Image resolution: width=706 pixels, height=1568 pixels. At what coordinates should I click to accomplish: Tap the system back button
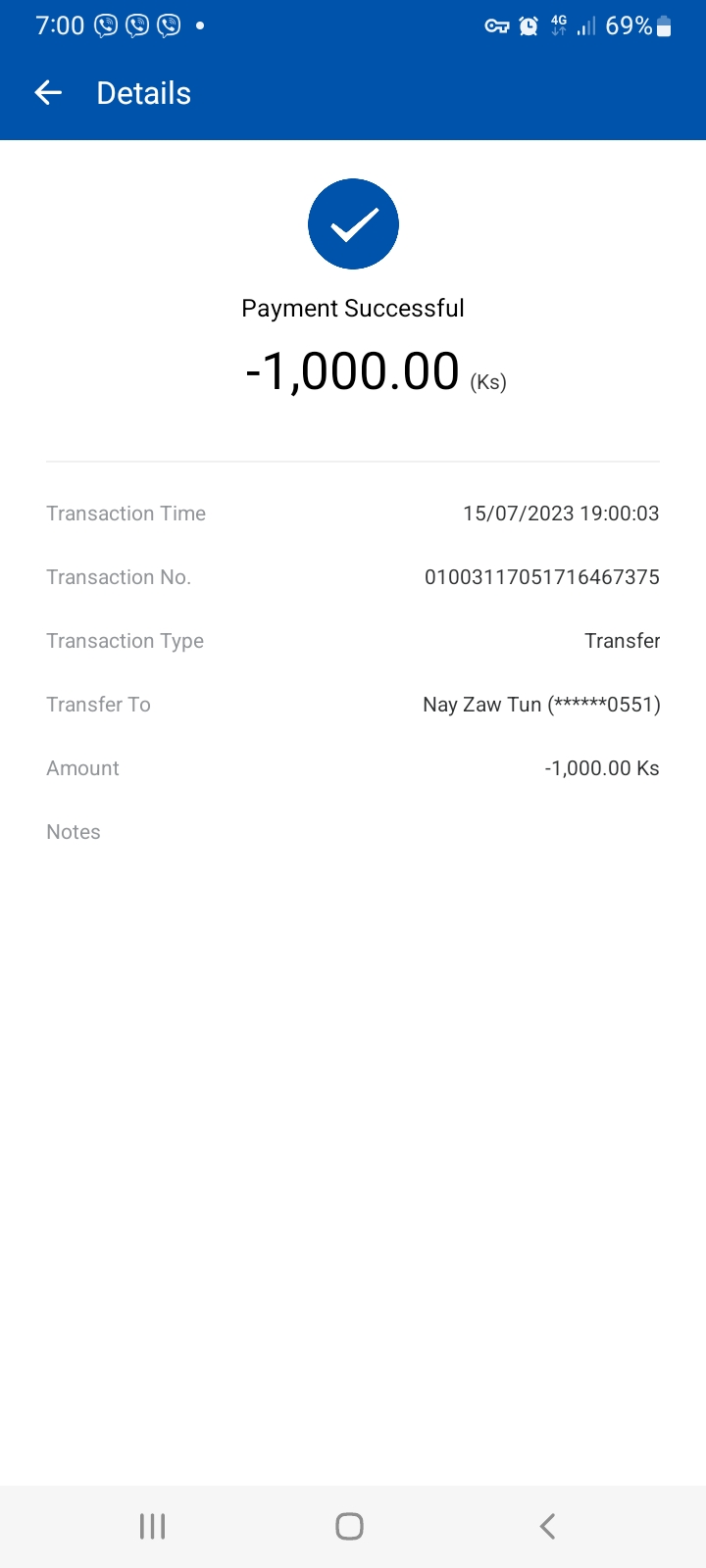[x=548, y=1526]
